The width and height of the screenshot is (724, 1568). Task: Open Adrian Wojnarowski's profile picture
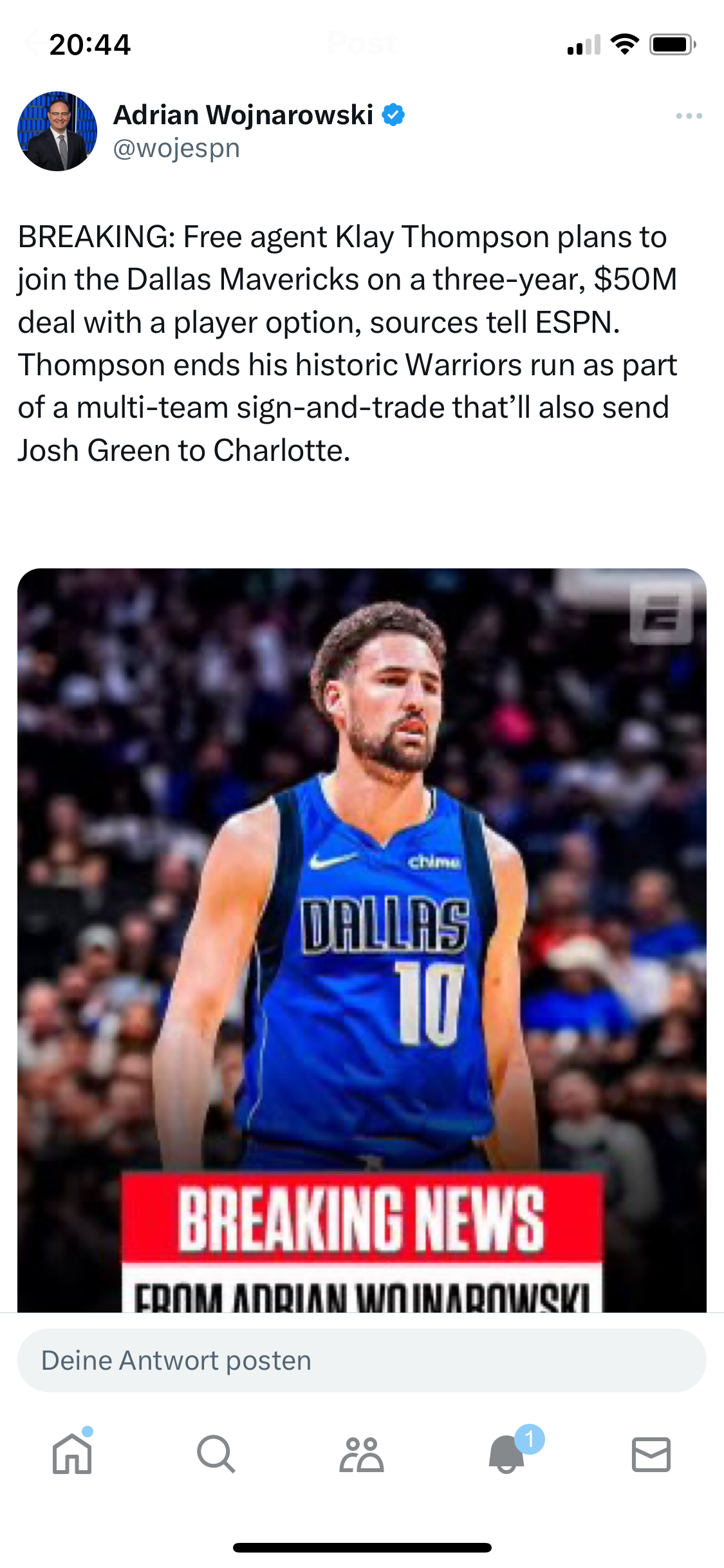[57, 131]
